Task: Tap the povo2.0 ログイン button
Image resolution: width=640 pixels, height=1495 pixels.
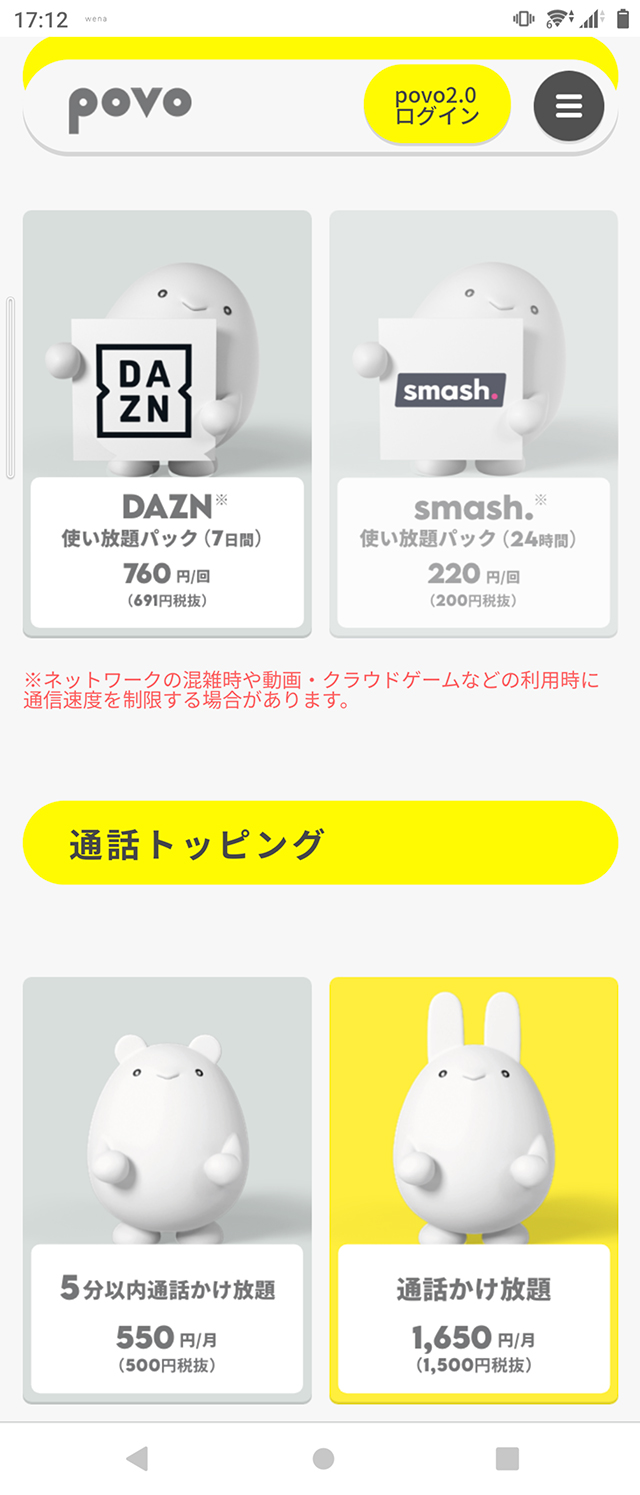Action: click(437, 105)
